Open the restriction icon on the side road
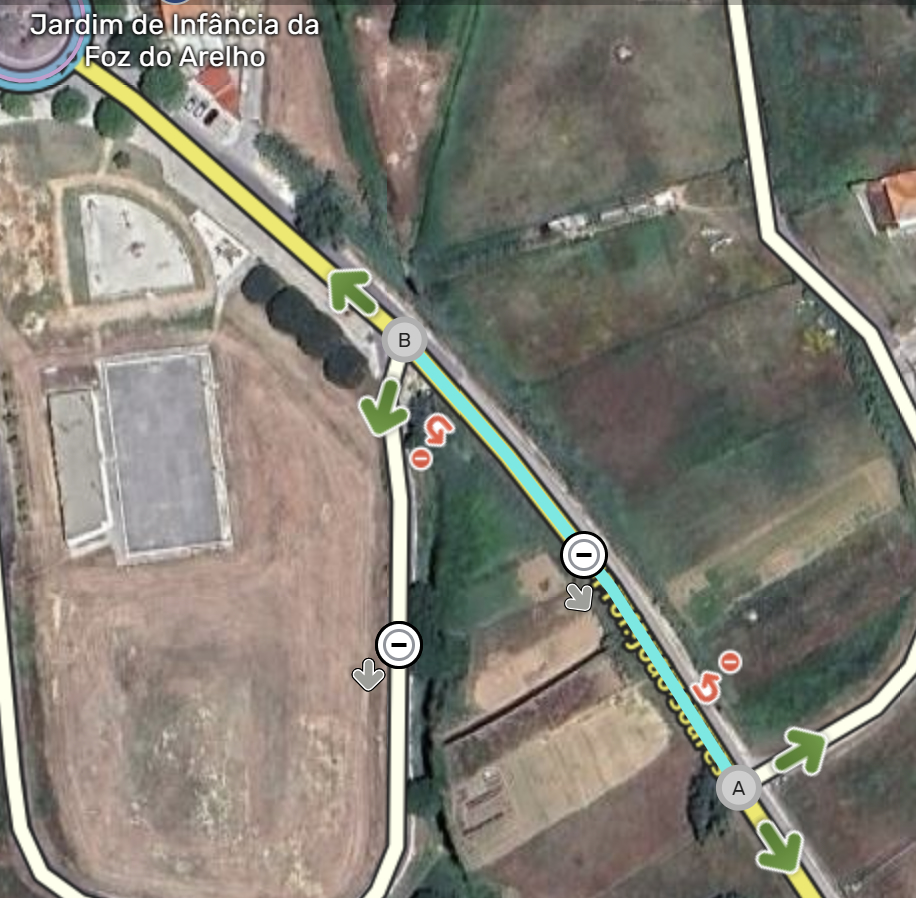916x898 pixels. [x=399, y=645]
